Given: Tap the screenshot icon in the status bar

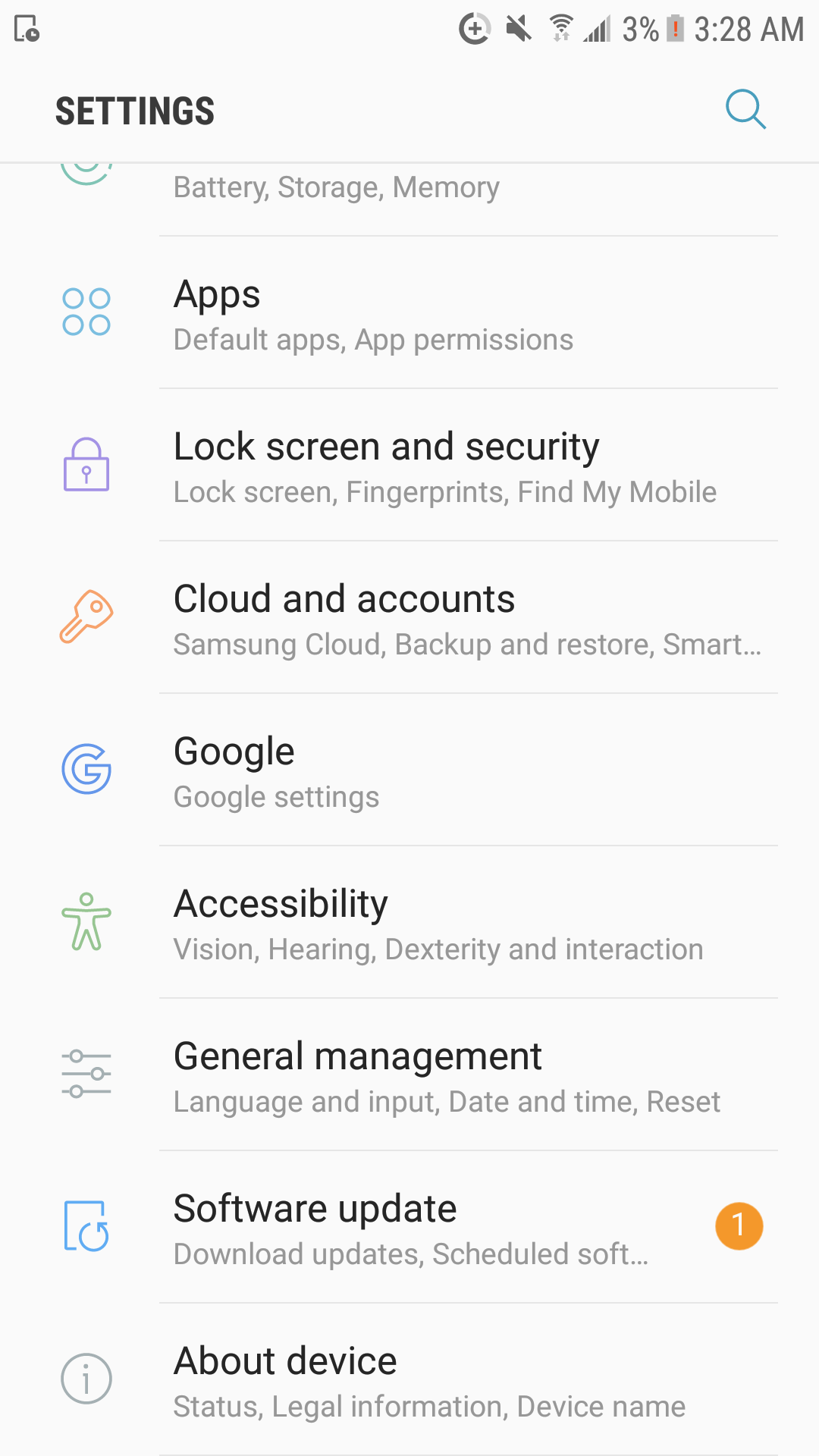Looking at the screenshot, I should [x=27, y=29].
